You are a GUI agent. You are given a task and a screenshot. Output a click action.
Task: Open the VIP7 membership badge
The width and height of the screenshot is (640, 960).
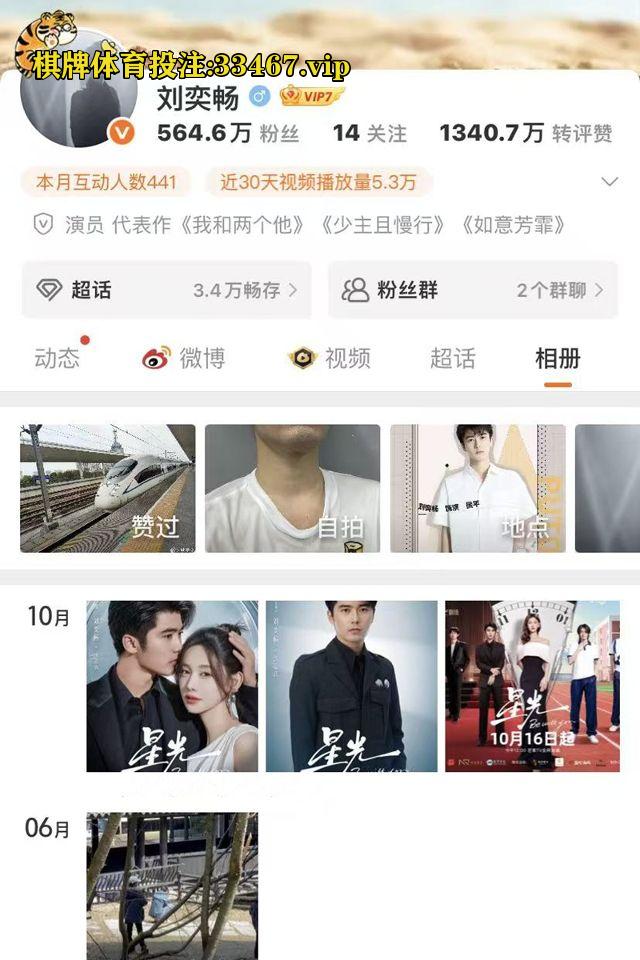click(311, 96)
